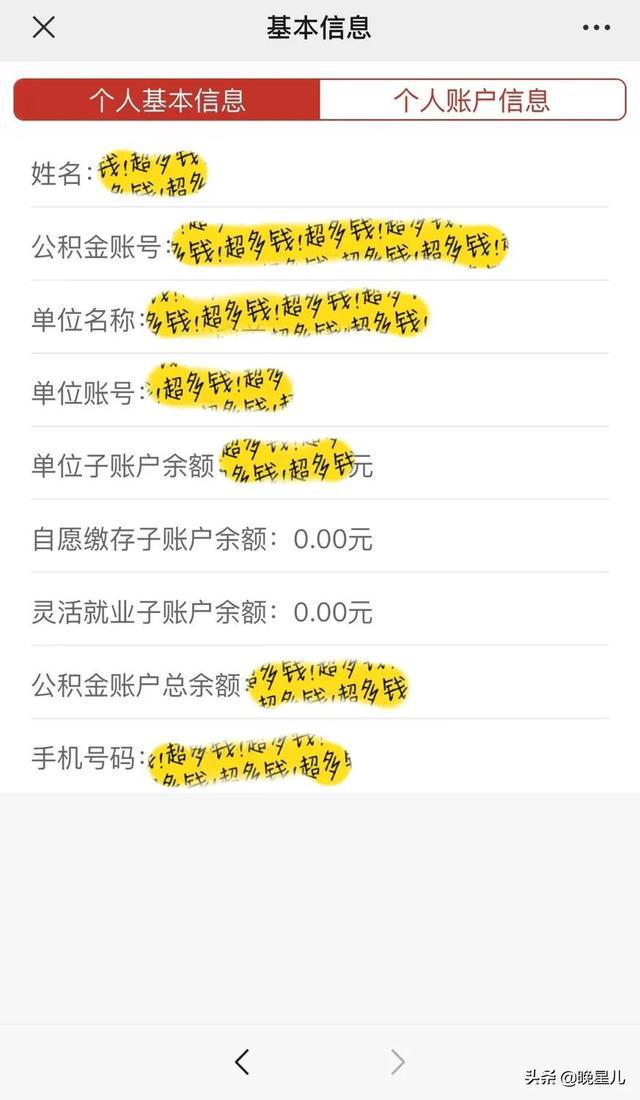Close the 基本信息 page with the X icon

(x=43, y=28)
